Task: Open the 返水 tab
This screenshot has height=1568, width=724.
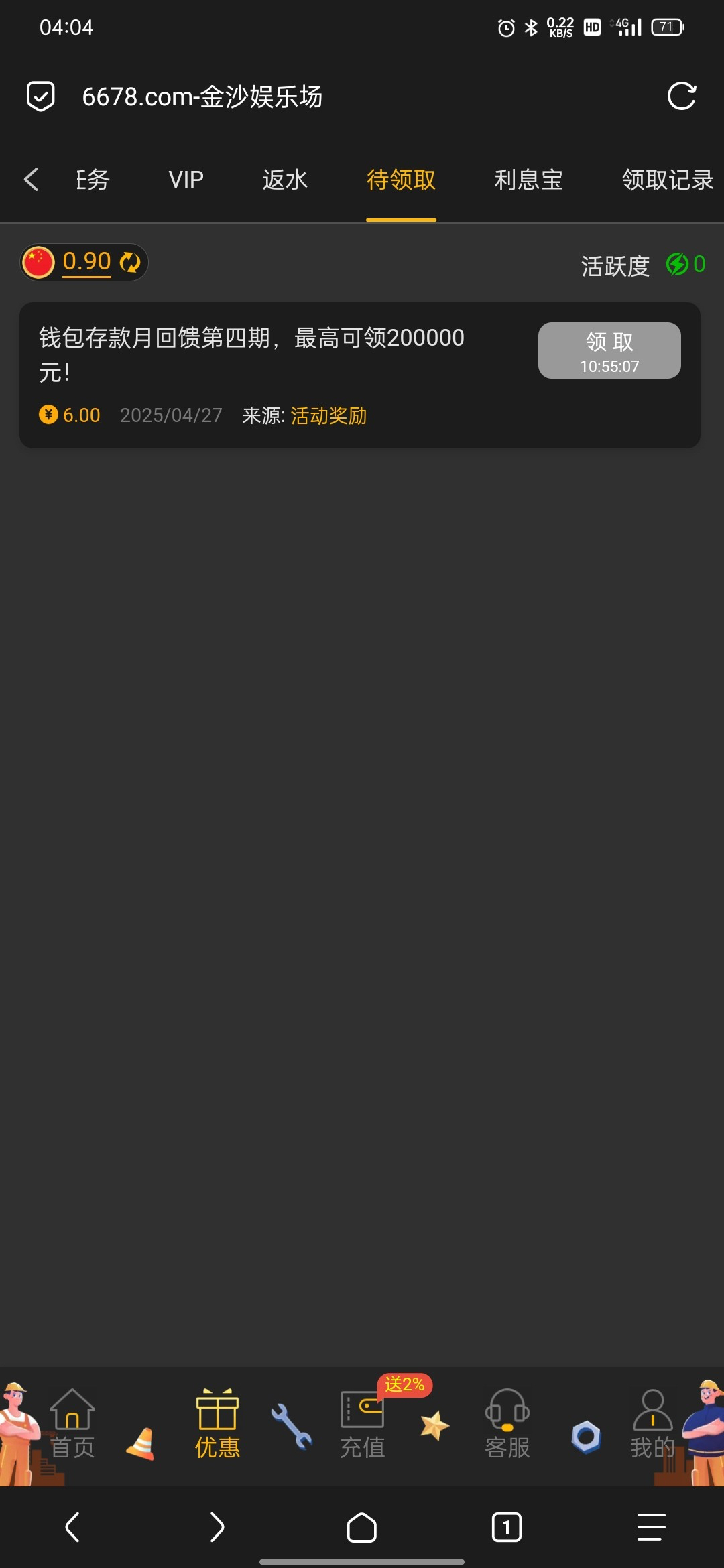Action: 285,180
